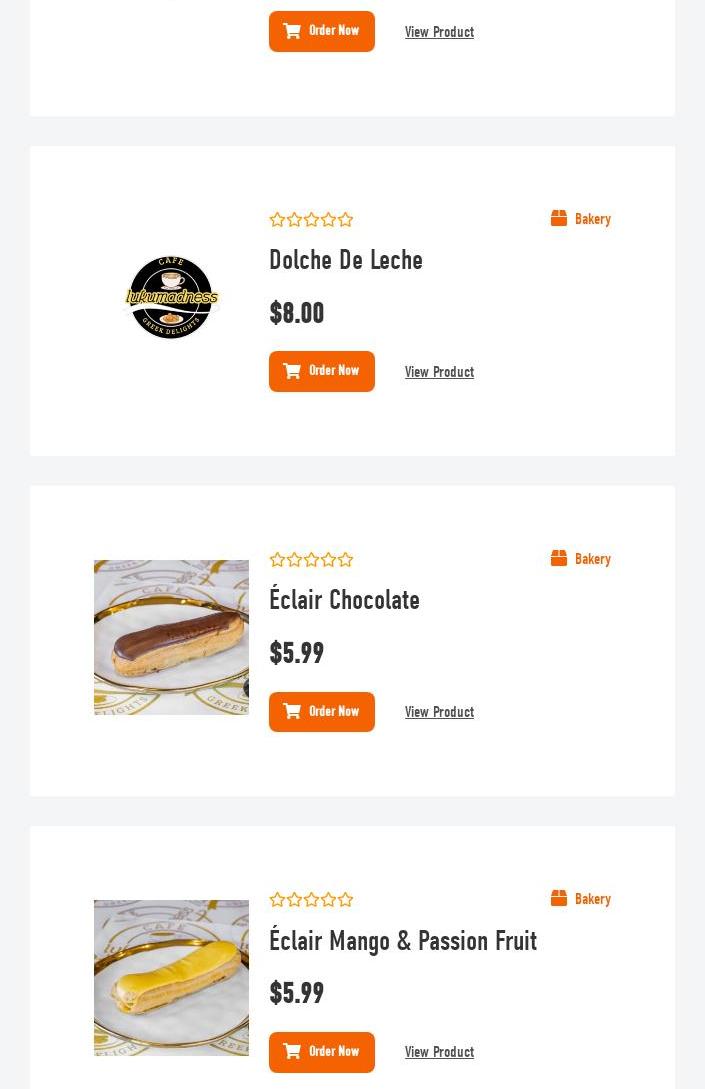Open the Éclair Chocolate title
Viewport: 705px width, 1089px height.
point(344,600)
